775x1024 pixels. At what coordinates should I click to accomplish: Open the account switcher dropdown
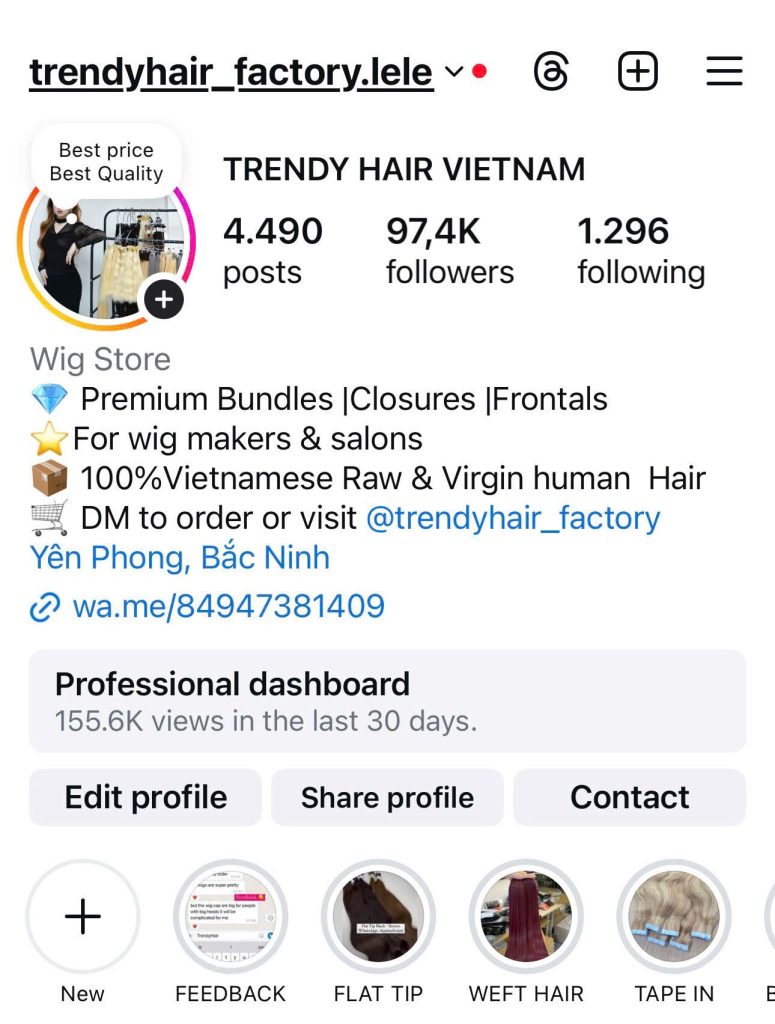454,72
